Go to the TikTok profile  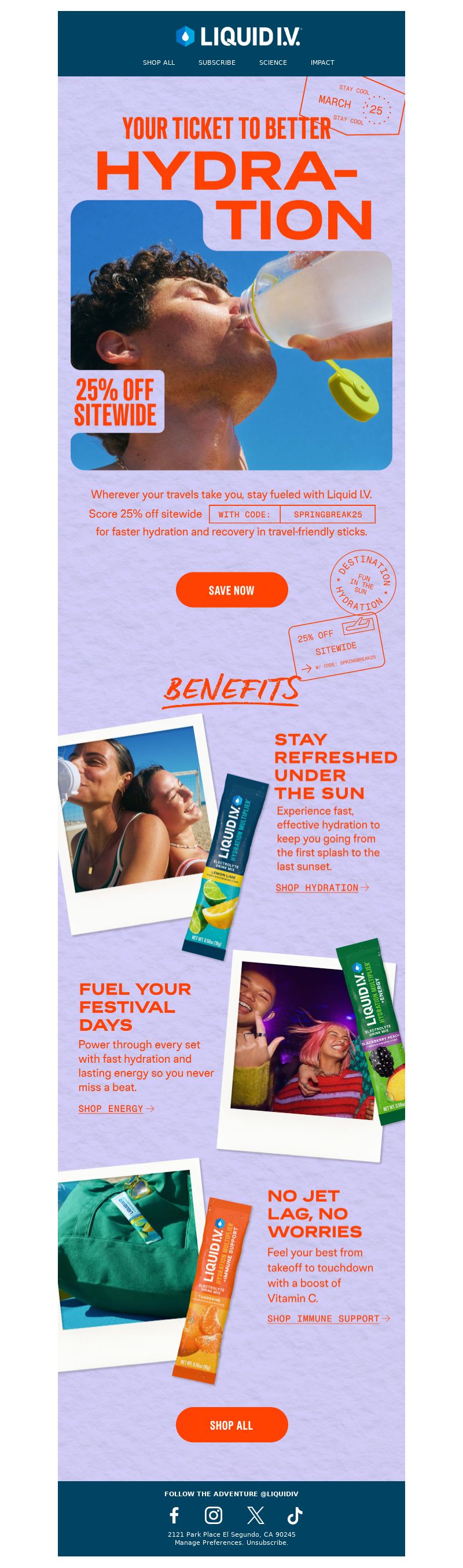[295, 1515]
